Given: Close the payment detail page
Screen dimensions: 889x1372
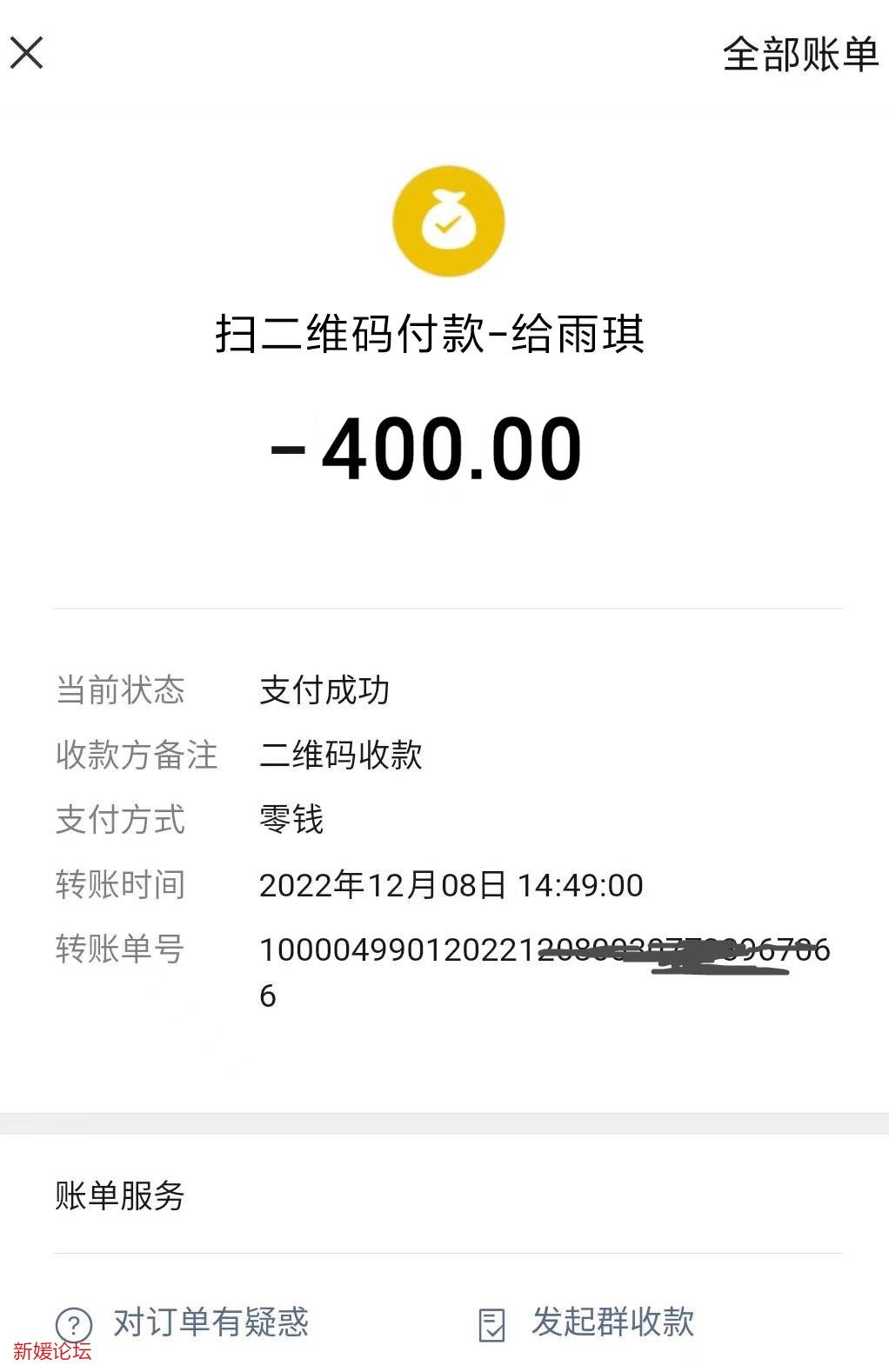Looking at the screenshot, I should (27, 53).
